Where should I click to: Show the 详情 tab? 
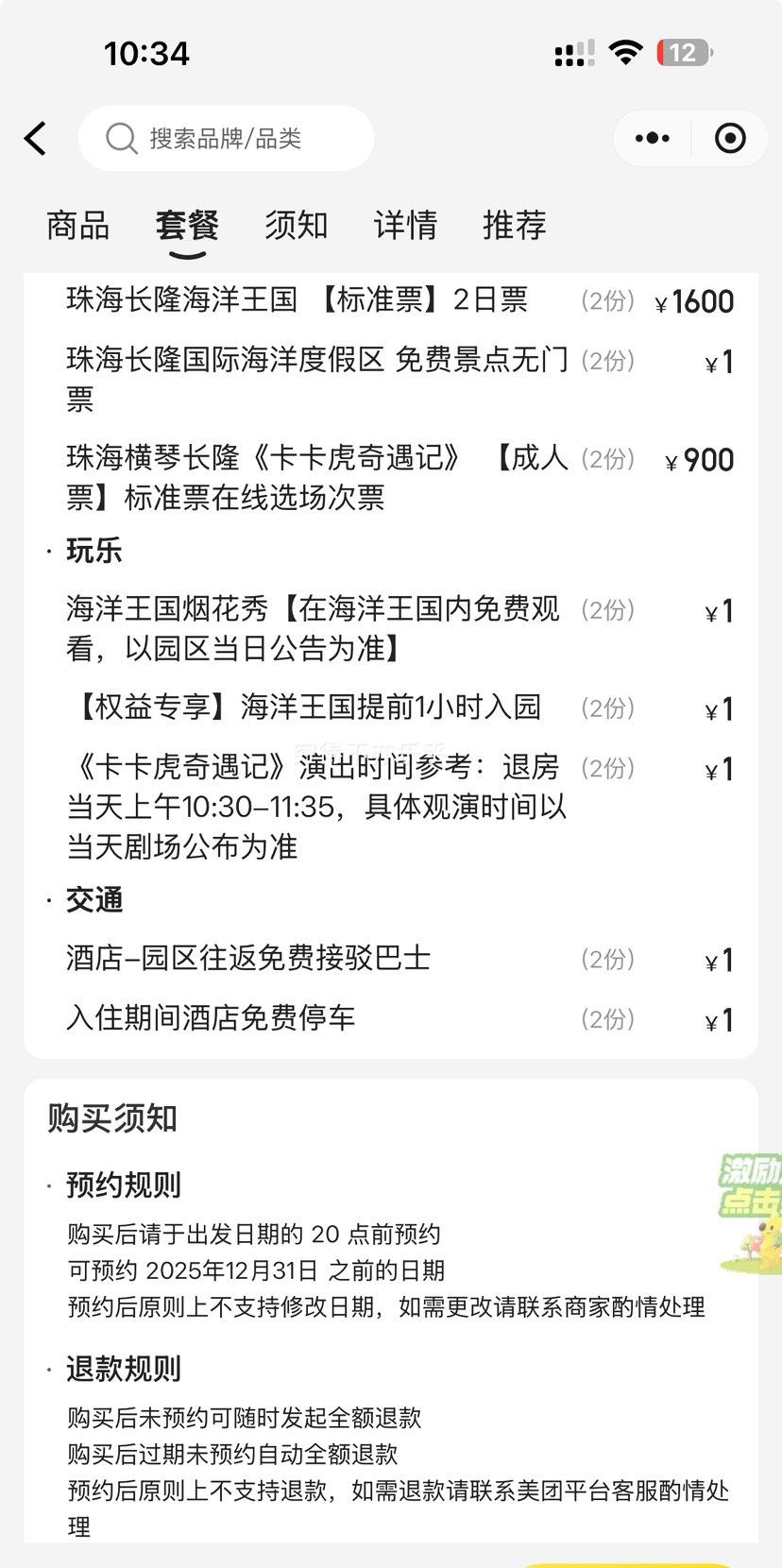click(x=405, y=226)
